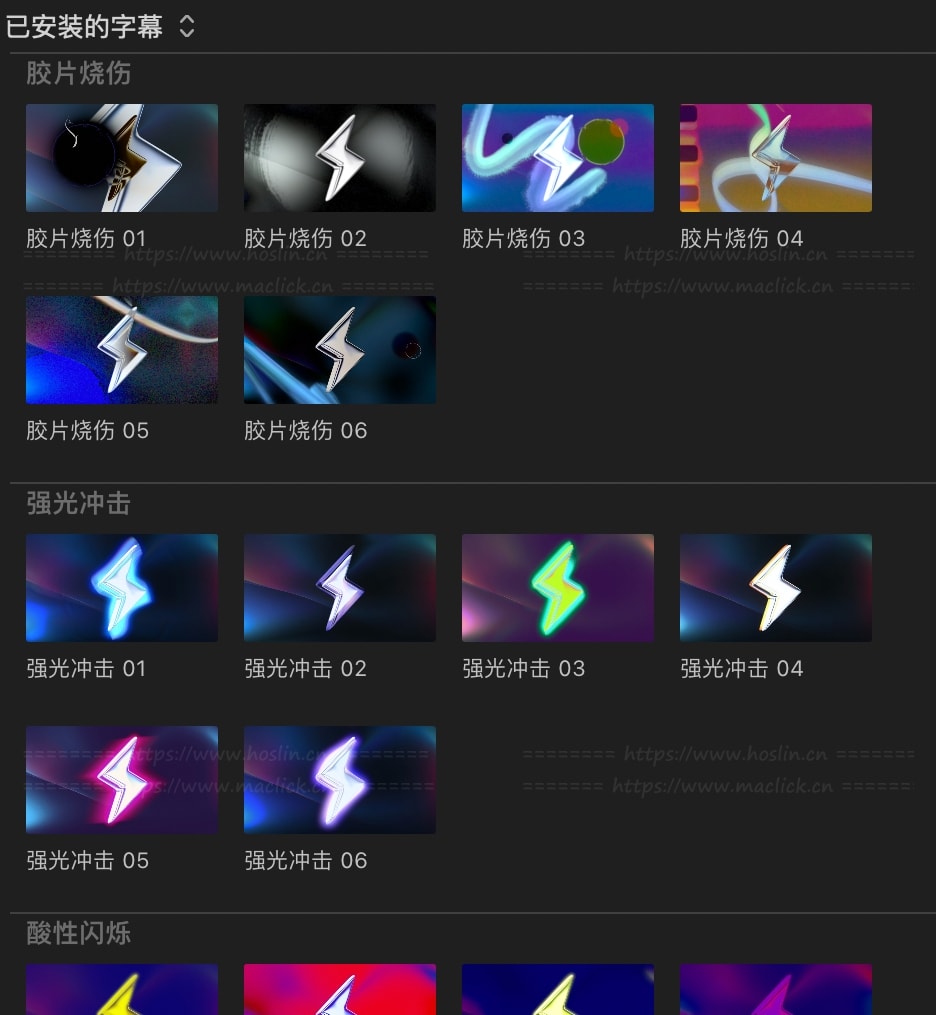This screenshot has height=1015, width=936.
Task: Tap the 强光冲击 06 title preset
Action: 340,780
